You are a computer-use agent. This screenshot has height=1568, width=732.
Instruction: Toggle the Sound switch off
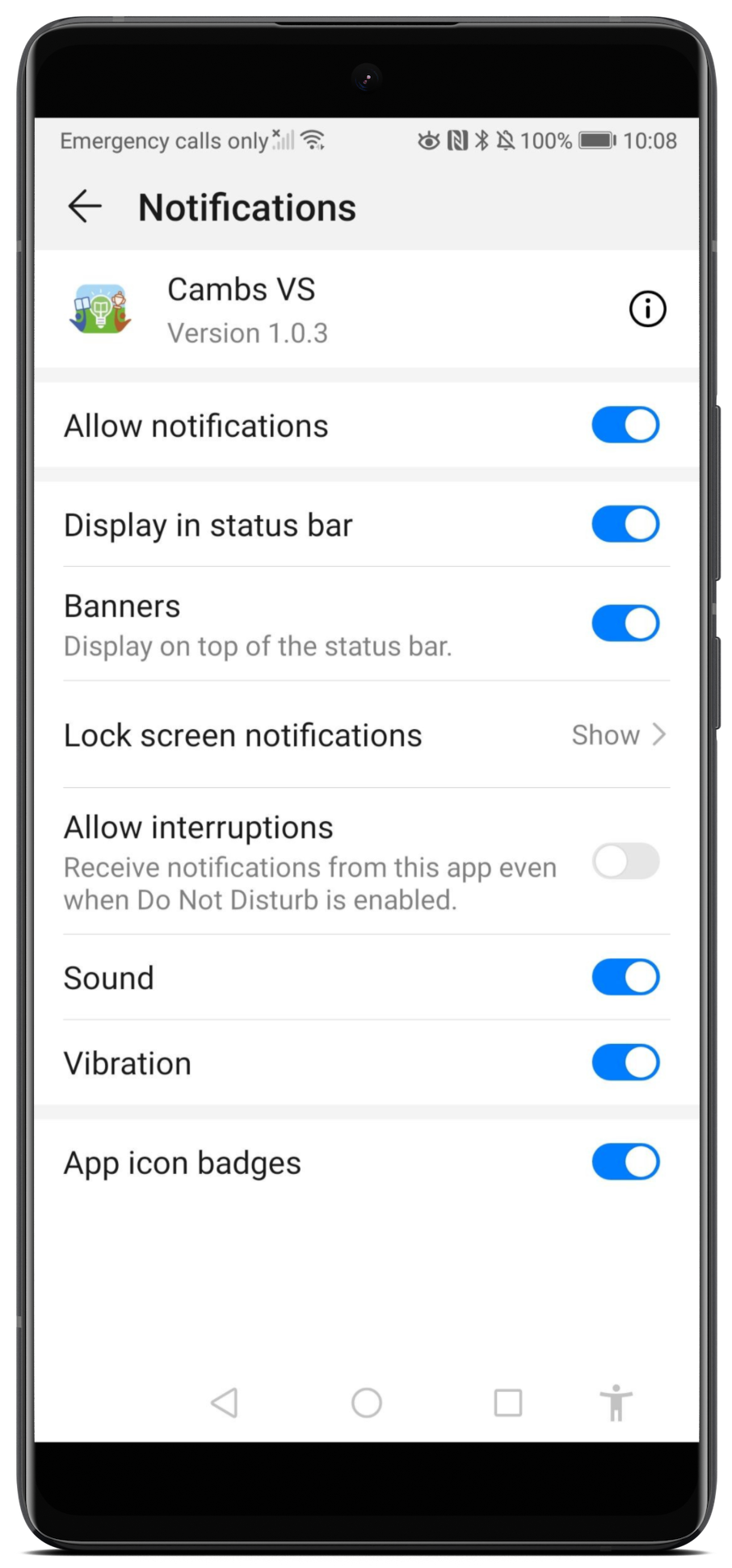pyautogui.click(x=625, y=977)
